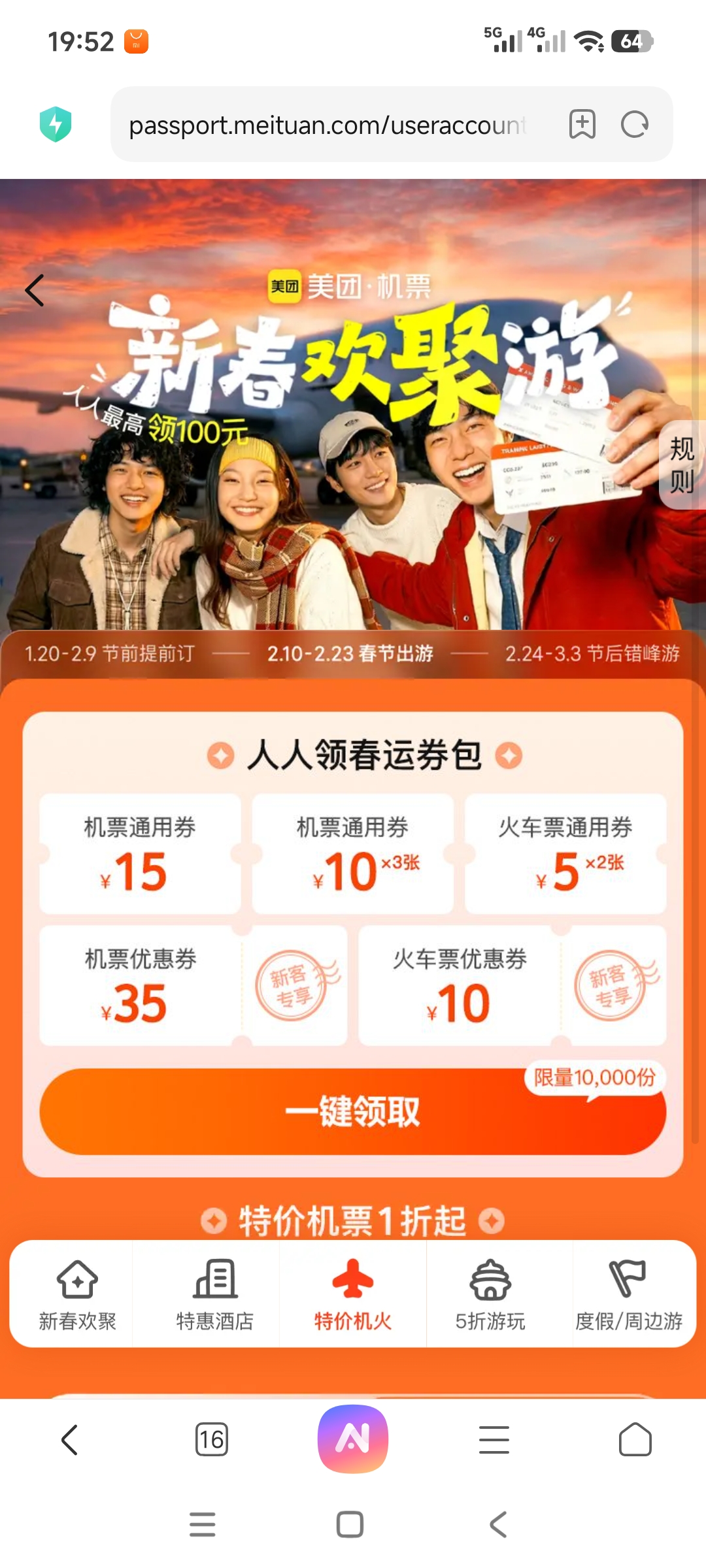Viewport: 706px width, 1568px height.
Task: Tap the browser address bar URL
Action: (327, 125)
